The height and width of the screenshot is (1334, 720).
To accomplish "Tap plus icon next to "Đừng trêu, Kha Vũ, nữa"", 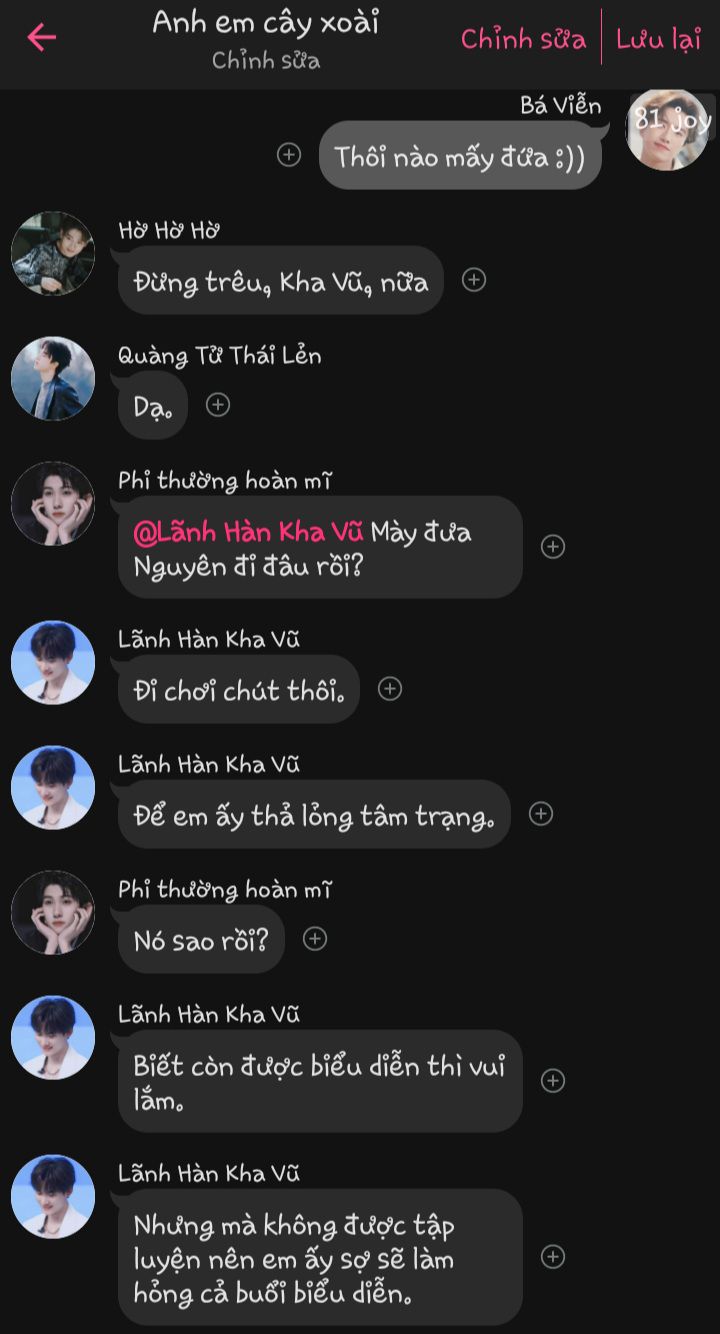I will 474,280.
